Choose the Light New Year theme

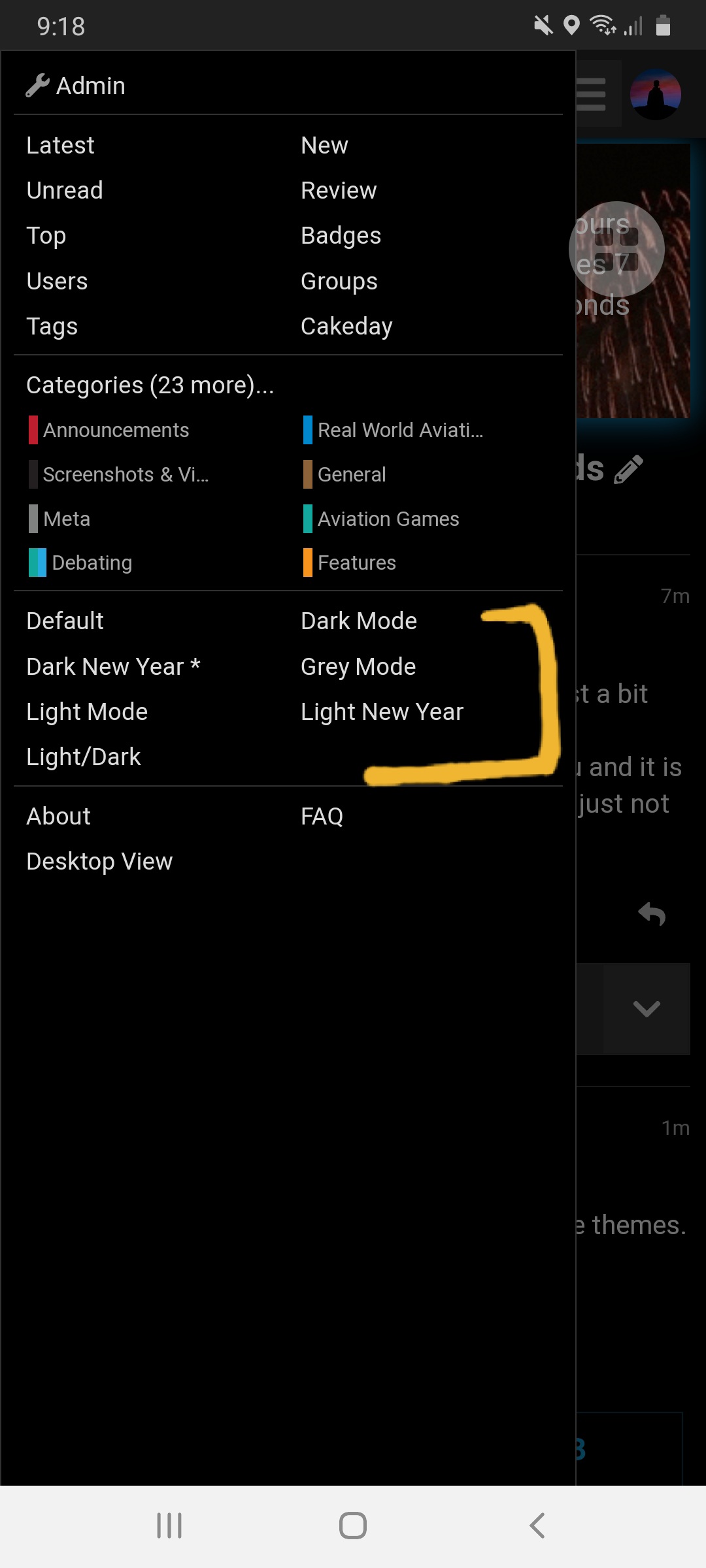click(382, 711)
